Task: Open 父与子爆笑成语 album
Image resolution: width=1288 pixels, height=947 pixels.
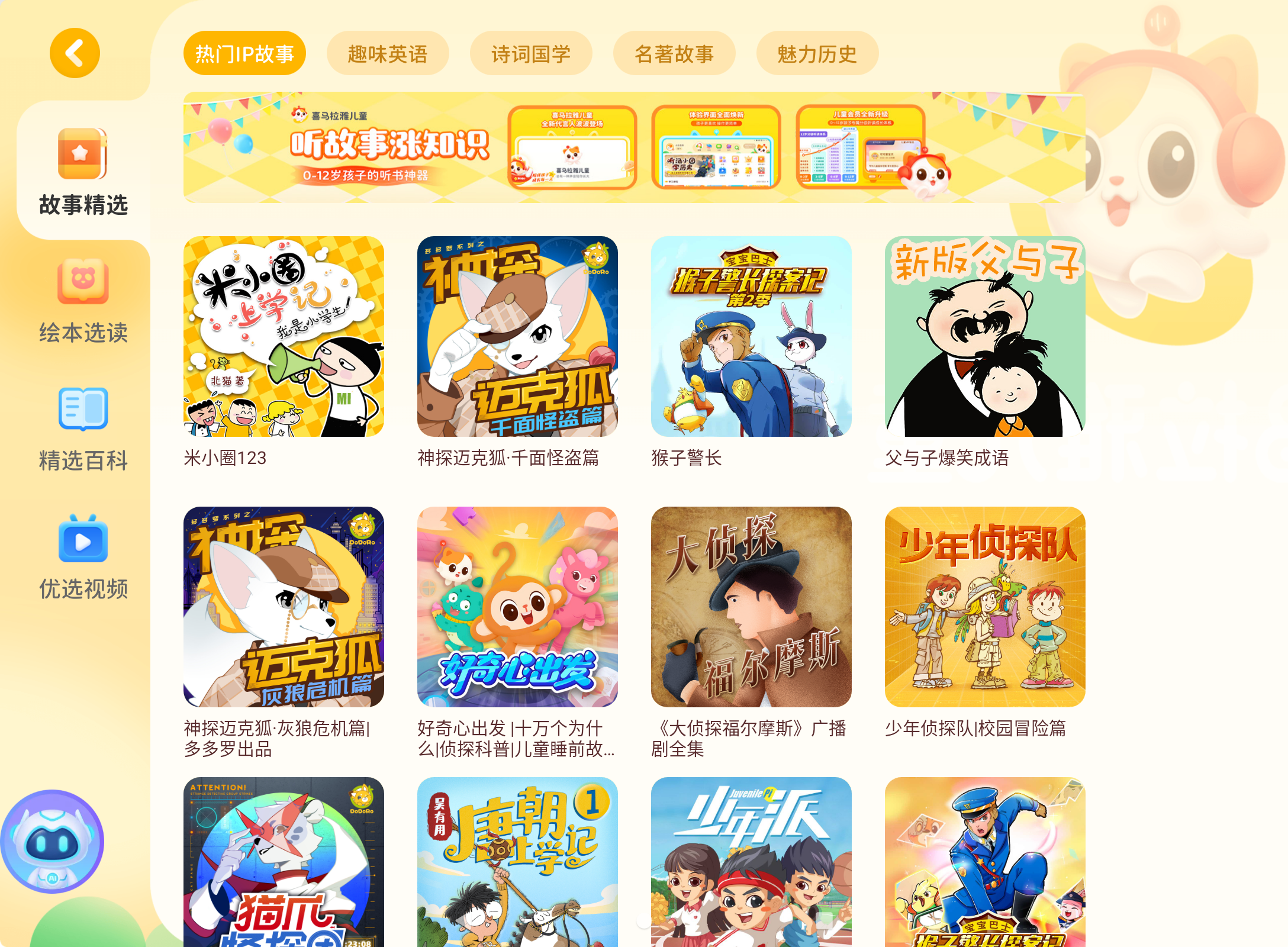Action: click(x=985, y=337)
